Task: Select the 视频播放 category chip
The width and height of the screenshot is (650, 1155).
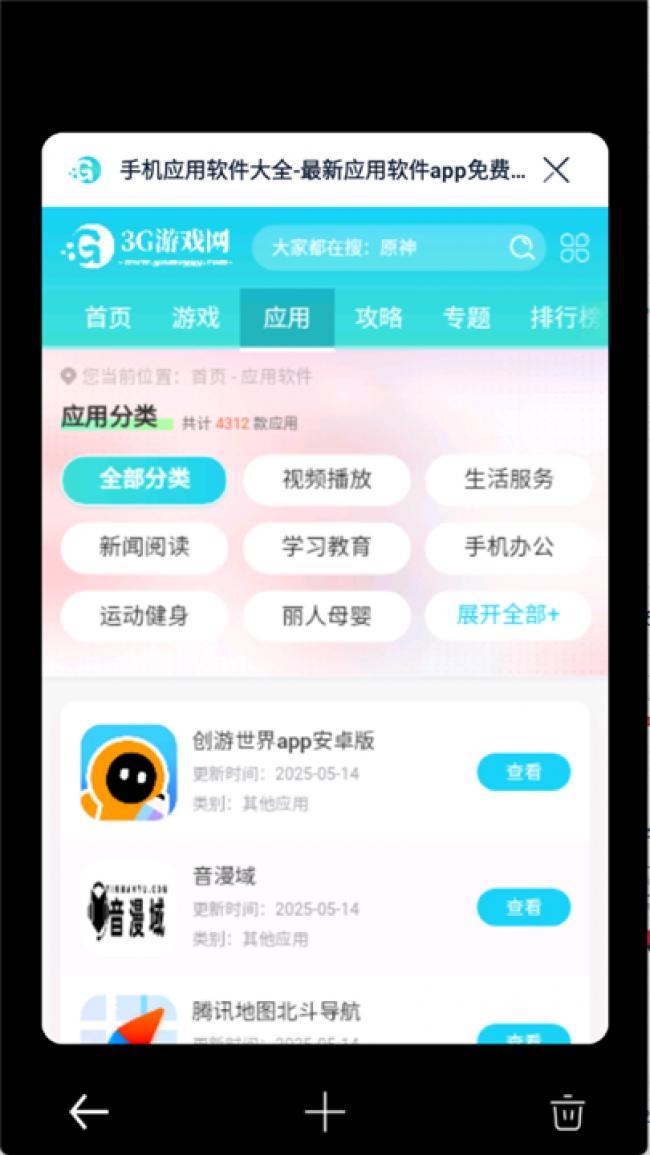Action: point(326,479)
